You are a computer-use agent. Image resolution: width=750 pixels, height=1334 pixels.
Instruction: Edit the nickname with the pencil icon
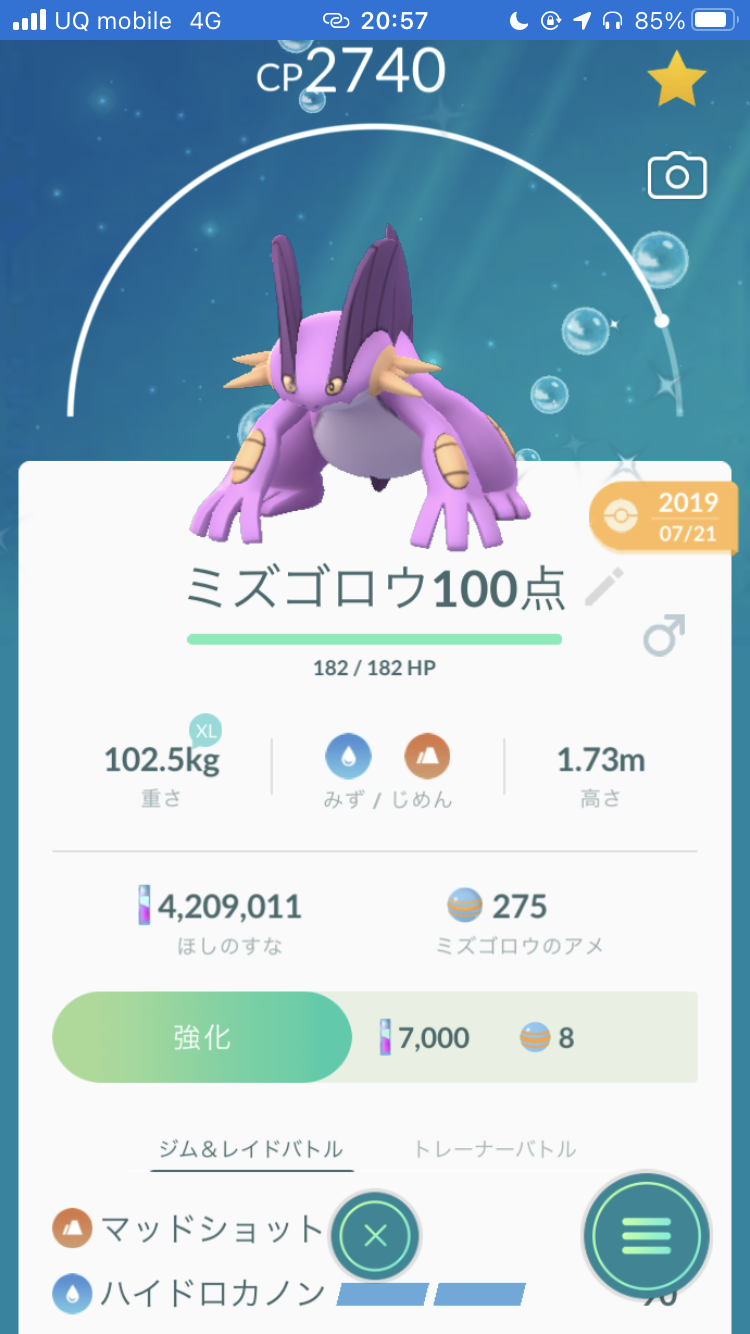[x=604, y=588]
